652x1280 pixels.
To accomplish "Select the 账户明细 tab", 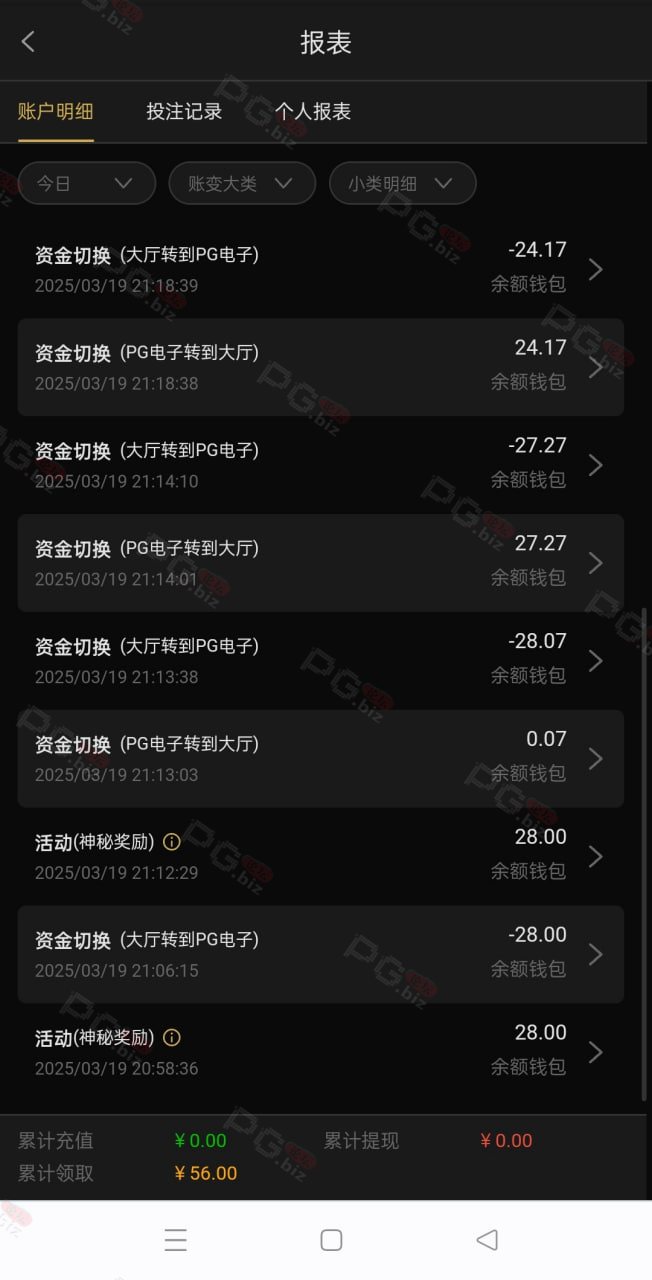I will coord(56,111).
